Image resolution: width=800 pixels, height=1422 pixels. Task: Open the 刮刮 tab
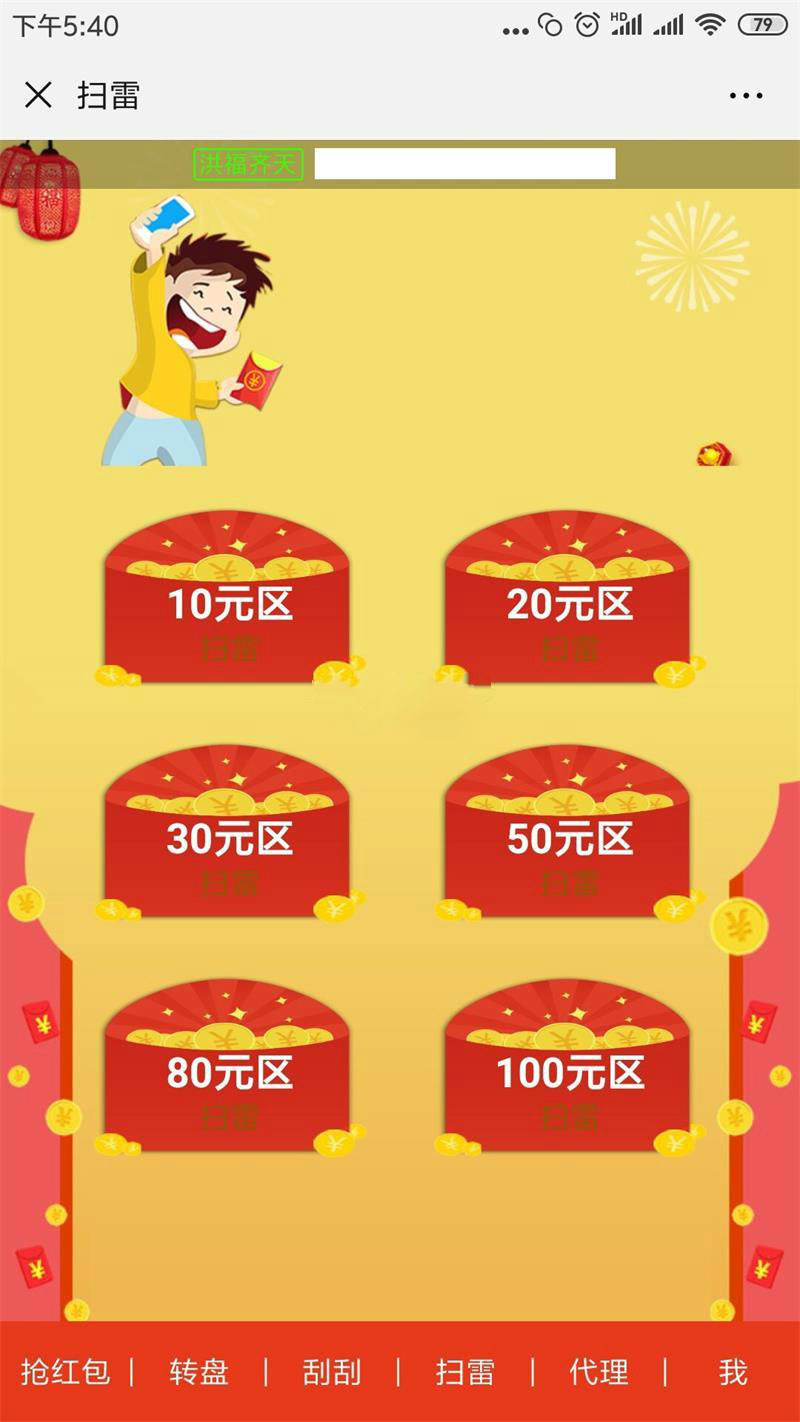coord(332,1372)
